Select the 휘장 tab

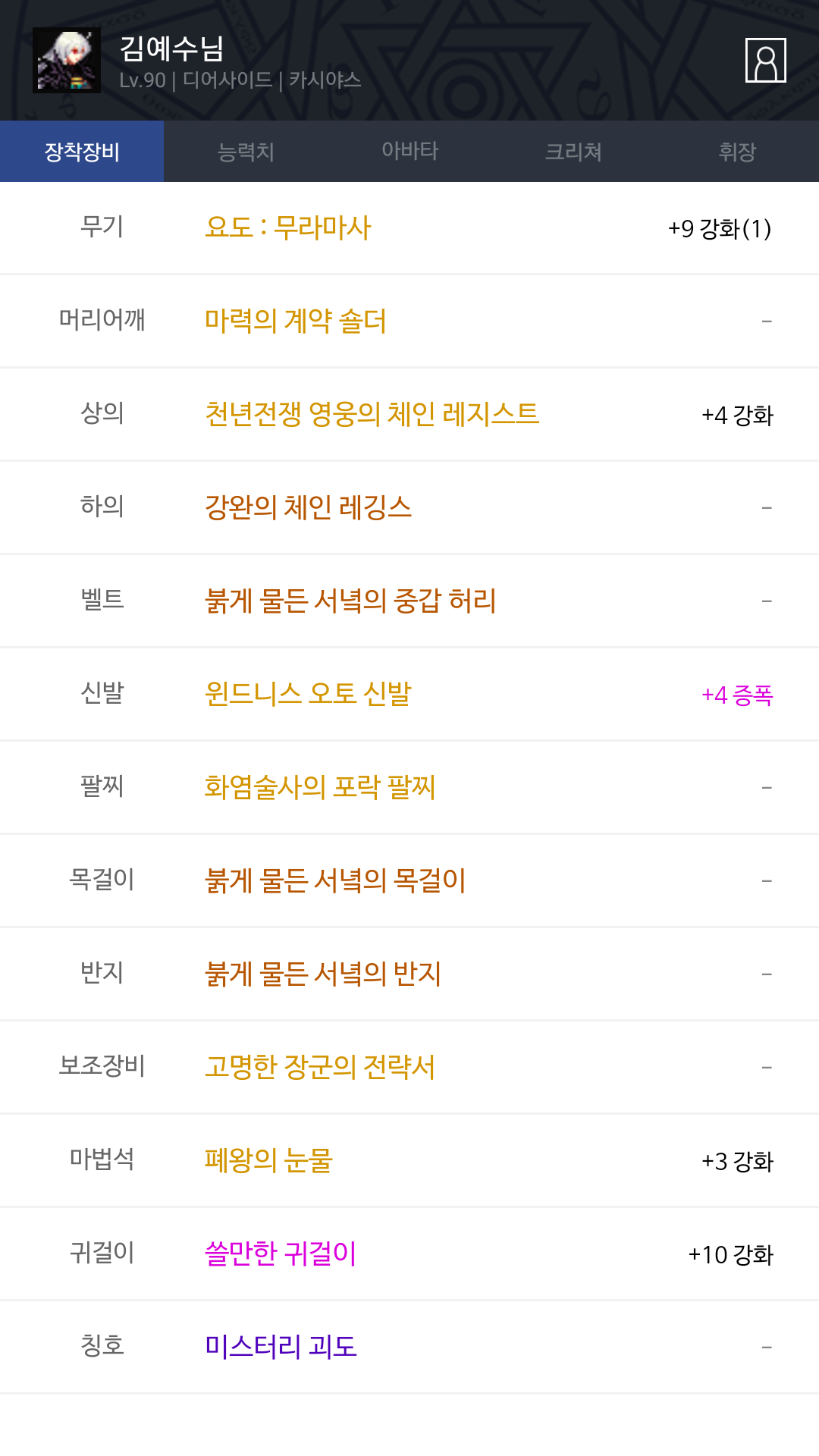737,152
